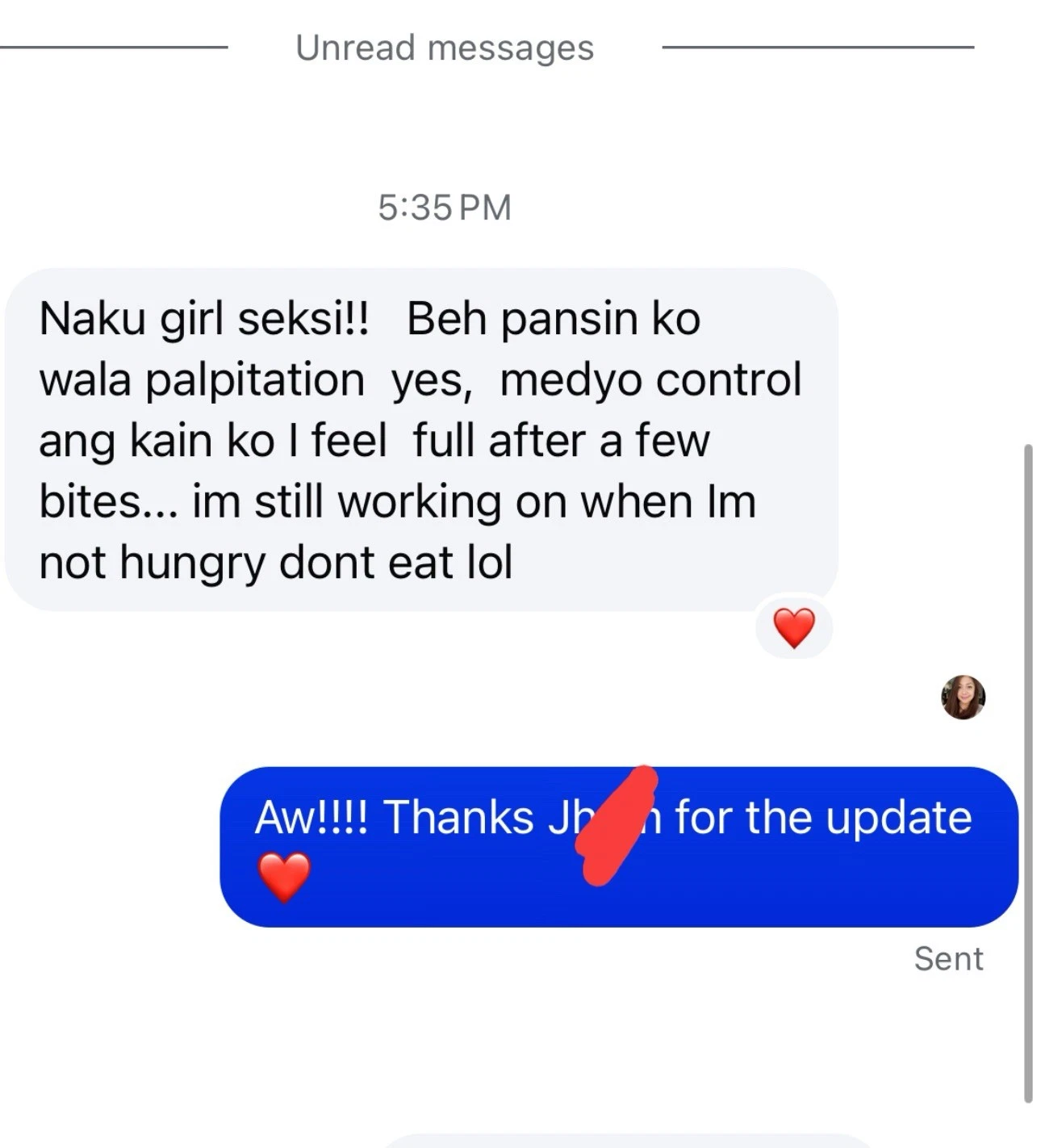The width and height of the screenshot is (1041, 1148).
Task: Open the contact's small profile picture
Action: 963,697
